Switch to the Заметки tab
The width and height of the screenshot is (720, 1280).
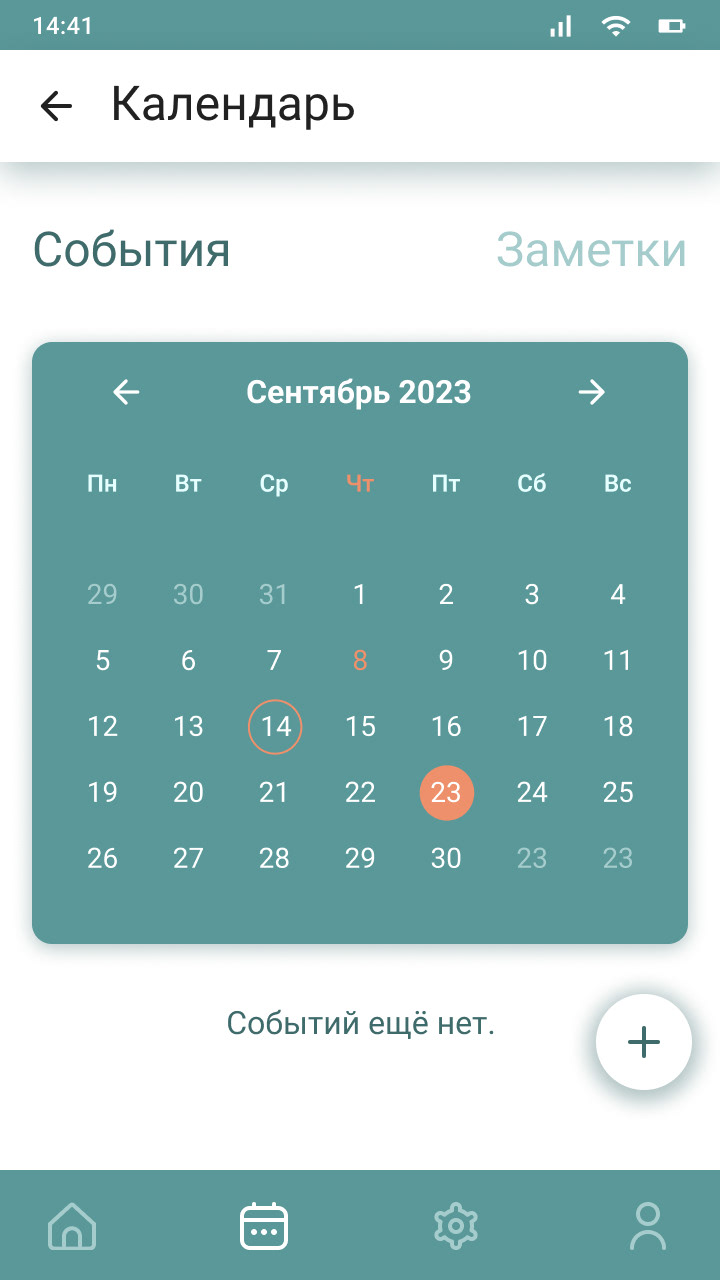tap(591, 250)
